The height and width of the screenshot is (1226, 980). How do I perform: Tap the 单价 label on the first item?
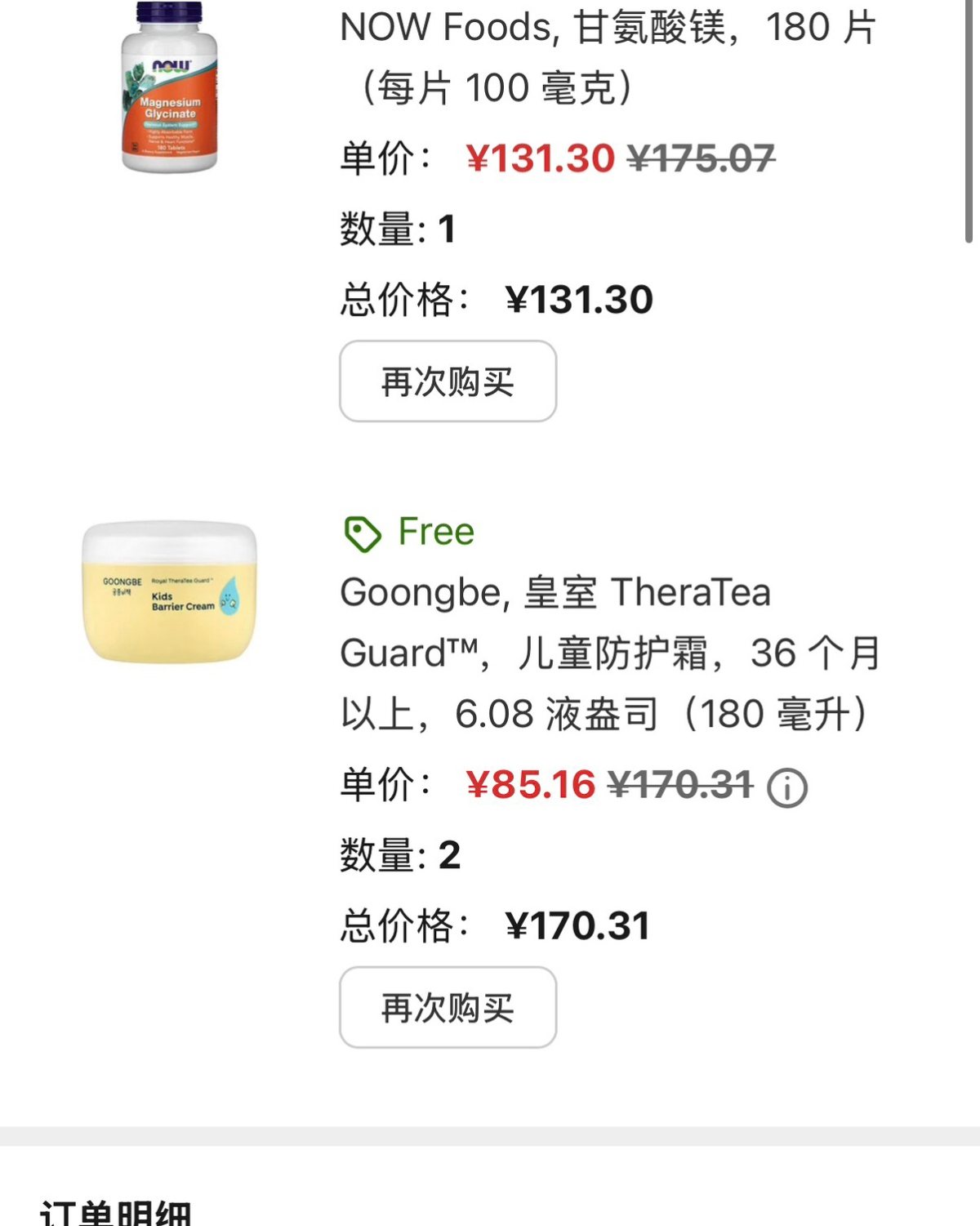click(x=376, y=157)
